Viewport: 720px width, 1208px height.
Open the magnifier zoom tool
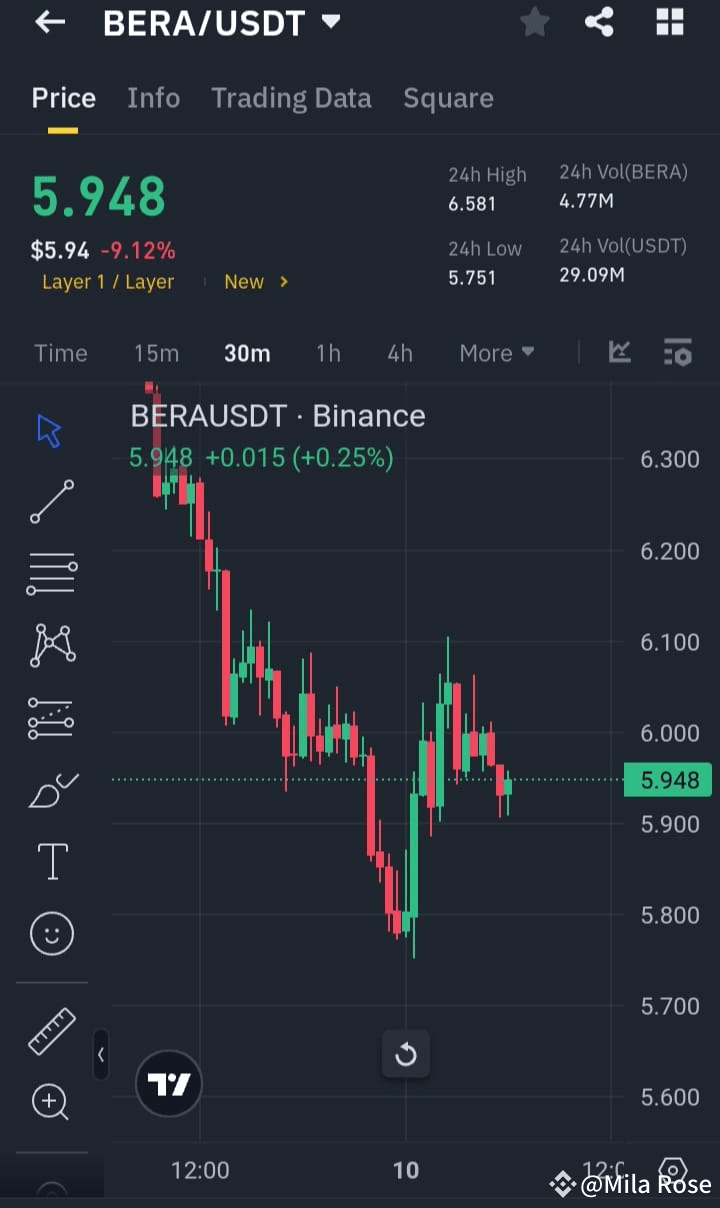click(x=50, y=1102)
